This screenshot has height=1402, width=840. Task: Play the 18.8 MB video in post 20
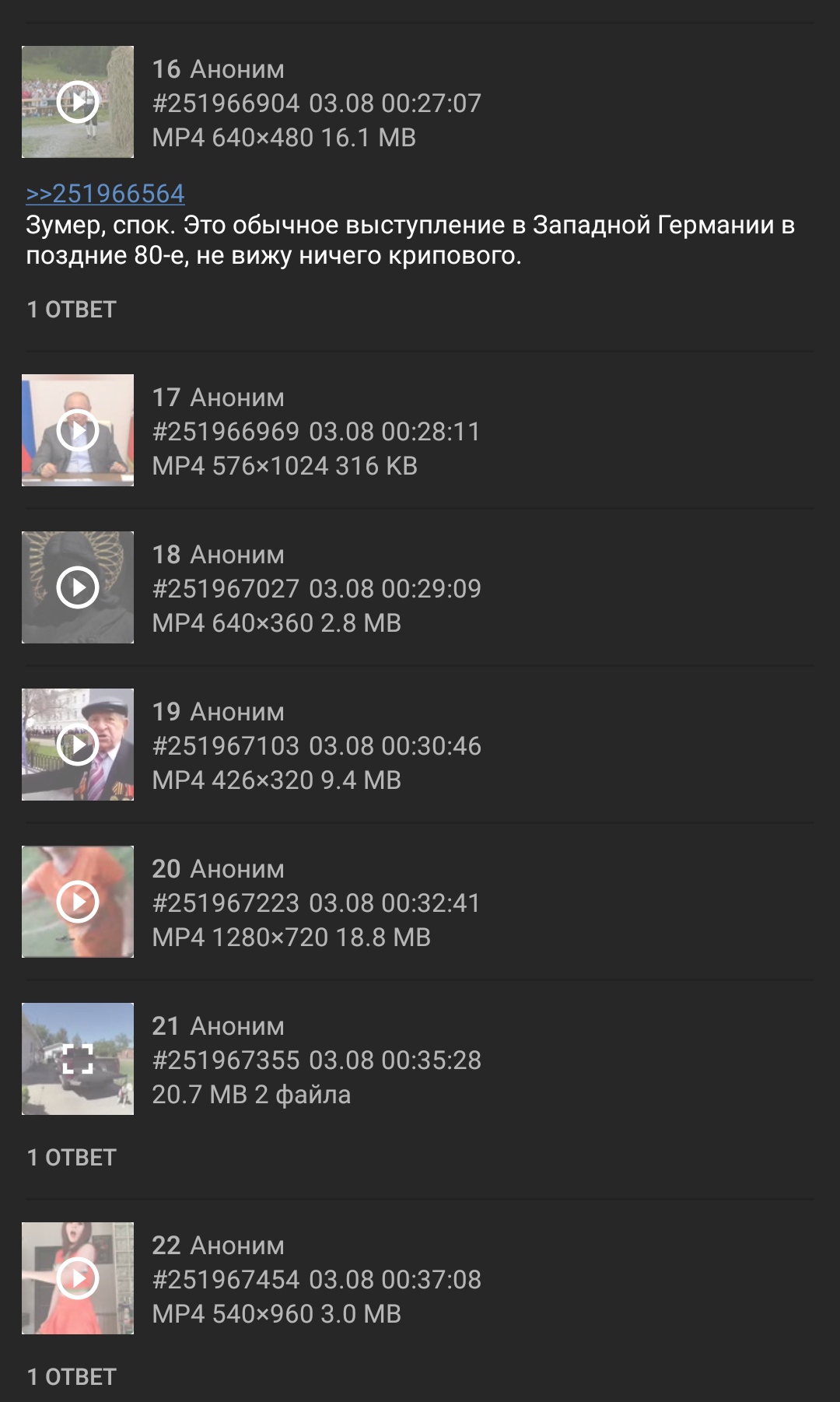[x=78, y=902]
